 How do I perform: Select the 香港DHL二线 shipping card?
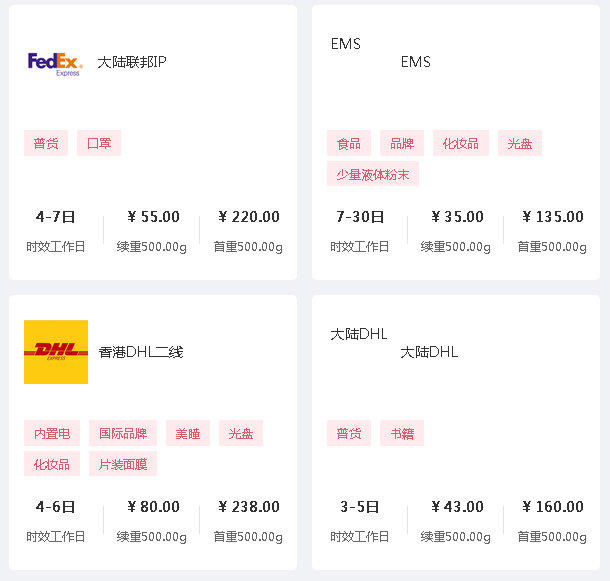tap(152, 432)
